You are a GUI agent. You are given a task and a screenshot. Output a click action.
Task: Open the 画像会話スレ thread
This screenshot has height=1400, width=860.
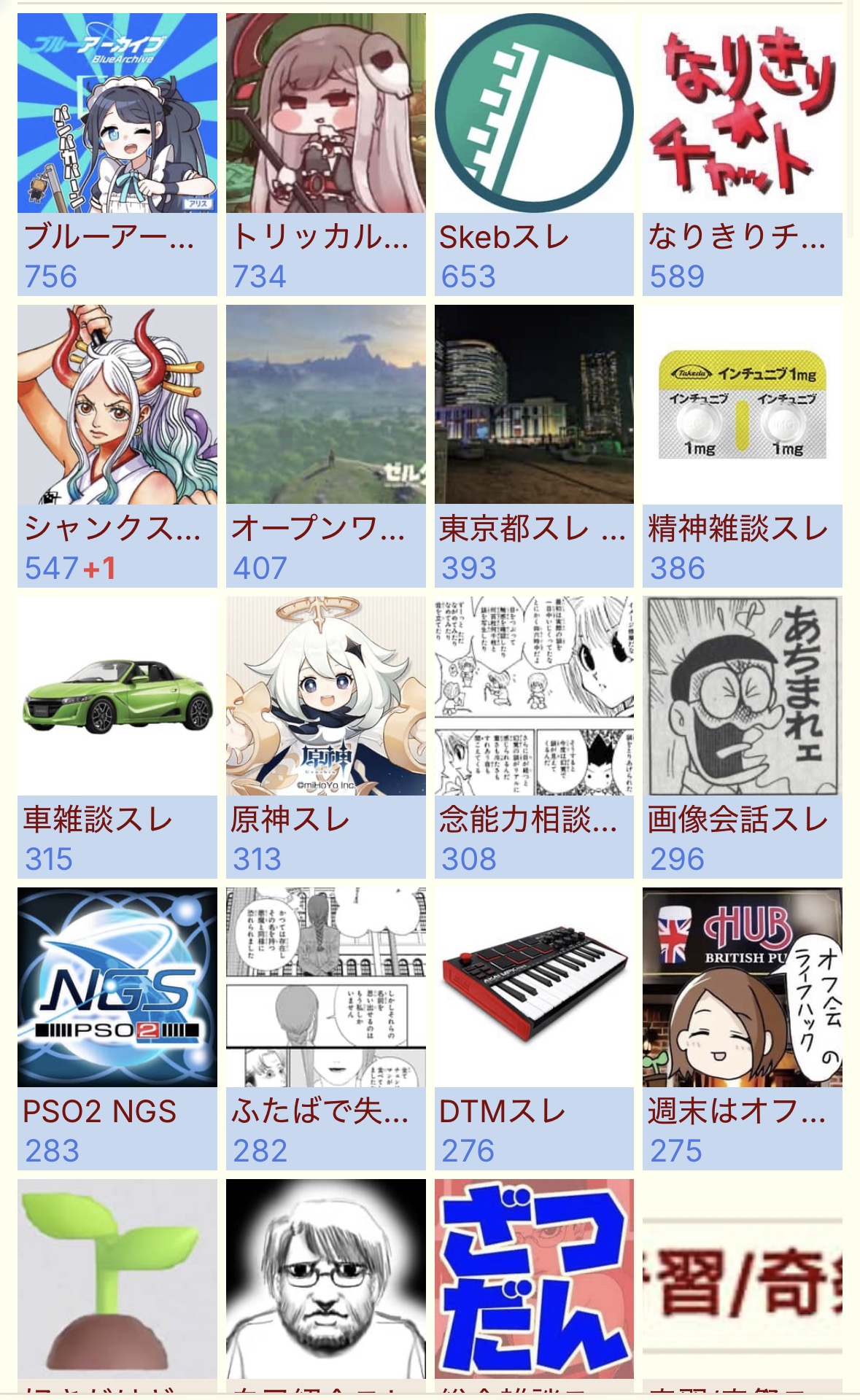click(742, 736)
